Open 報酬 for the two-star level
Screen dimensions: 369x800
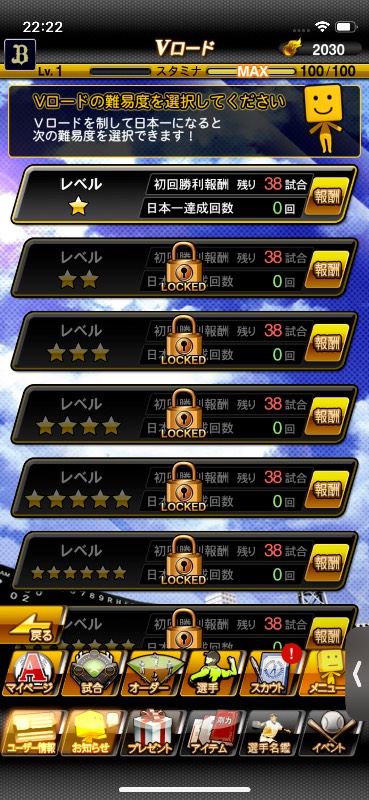pos(330,270)
